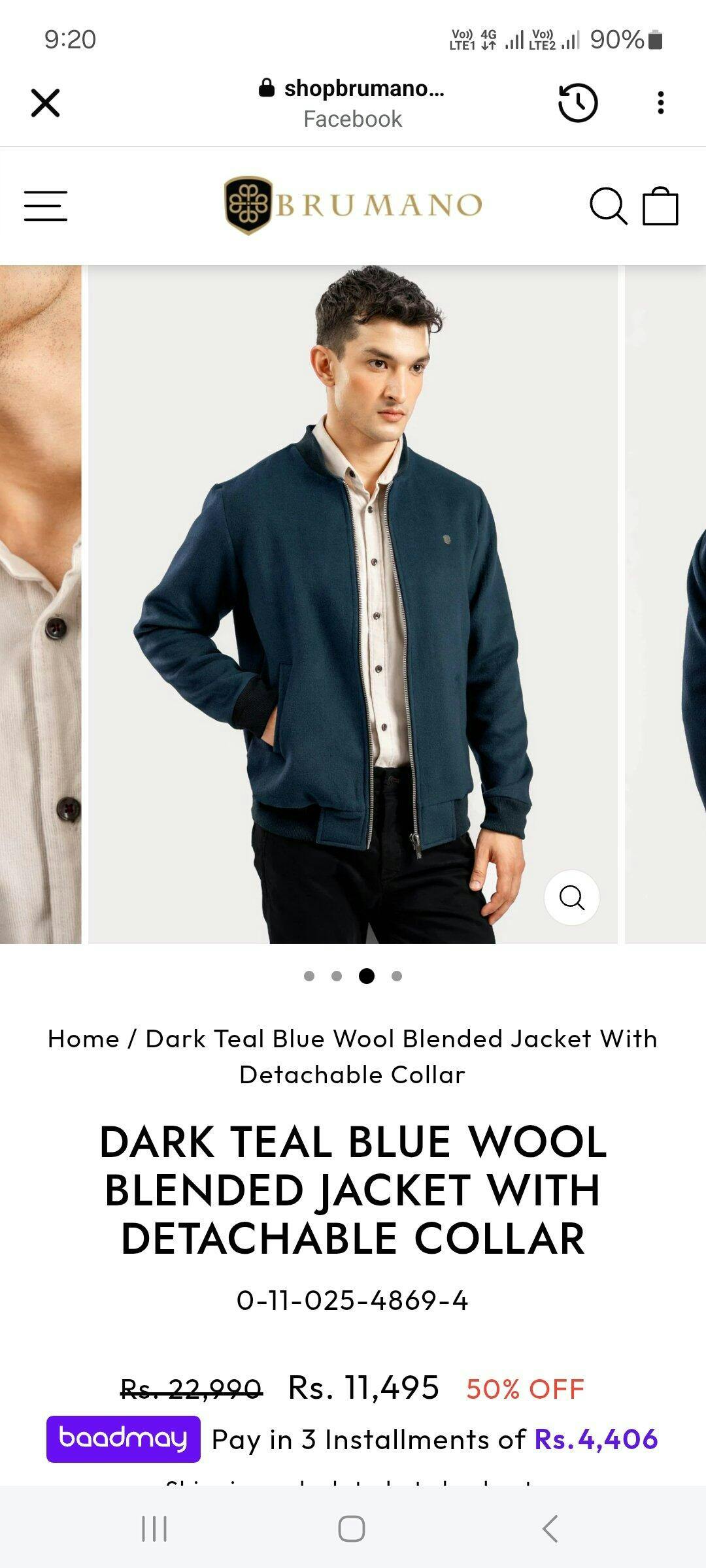The height and width of the screenshot is (1568, 706).
Task: Search the Brumano store
Action: [608, 206]
